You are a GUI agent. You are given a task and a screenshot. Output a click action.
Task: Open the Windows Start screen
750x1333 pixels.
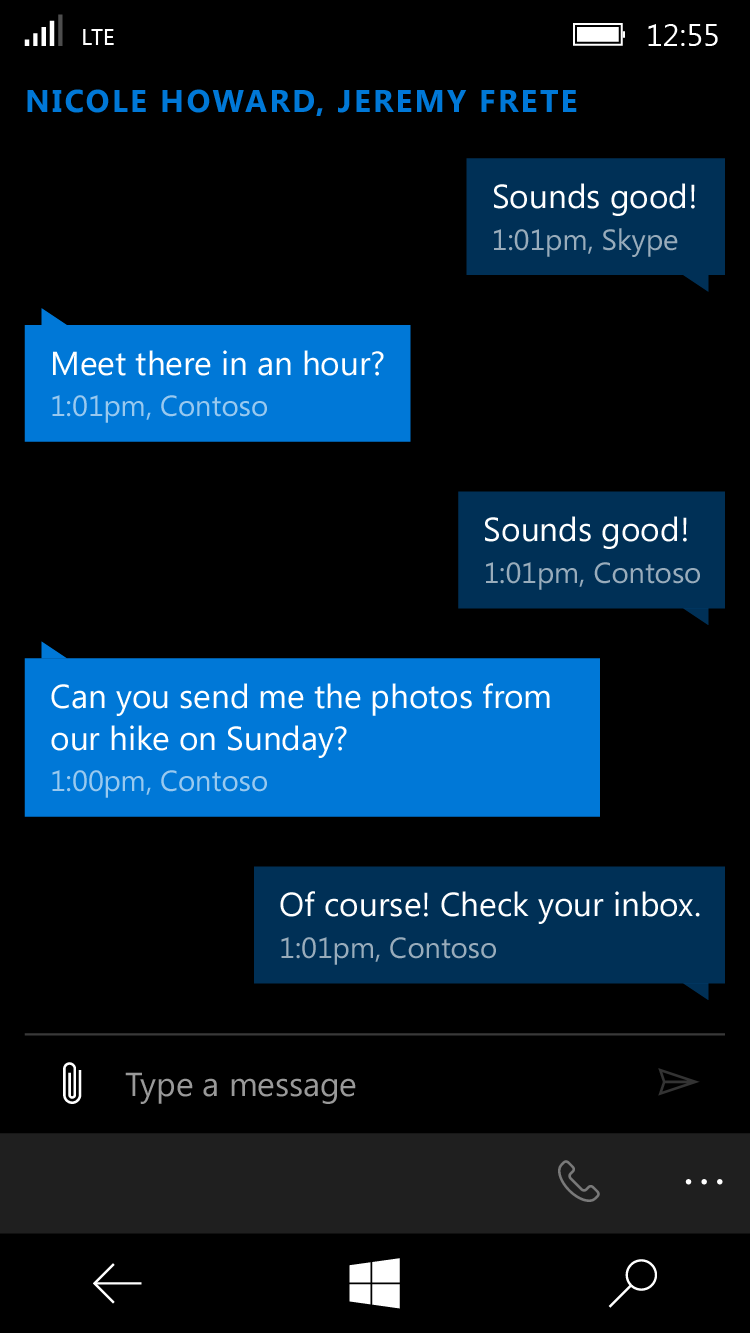[x=375, y=1283]
